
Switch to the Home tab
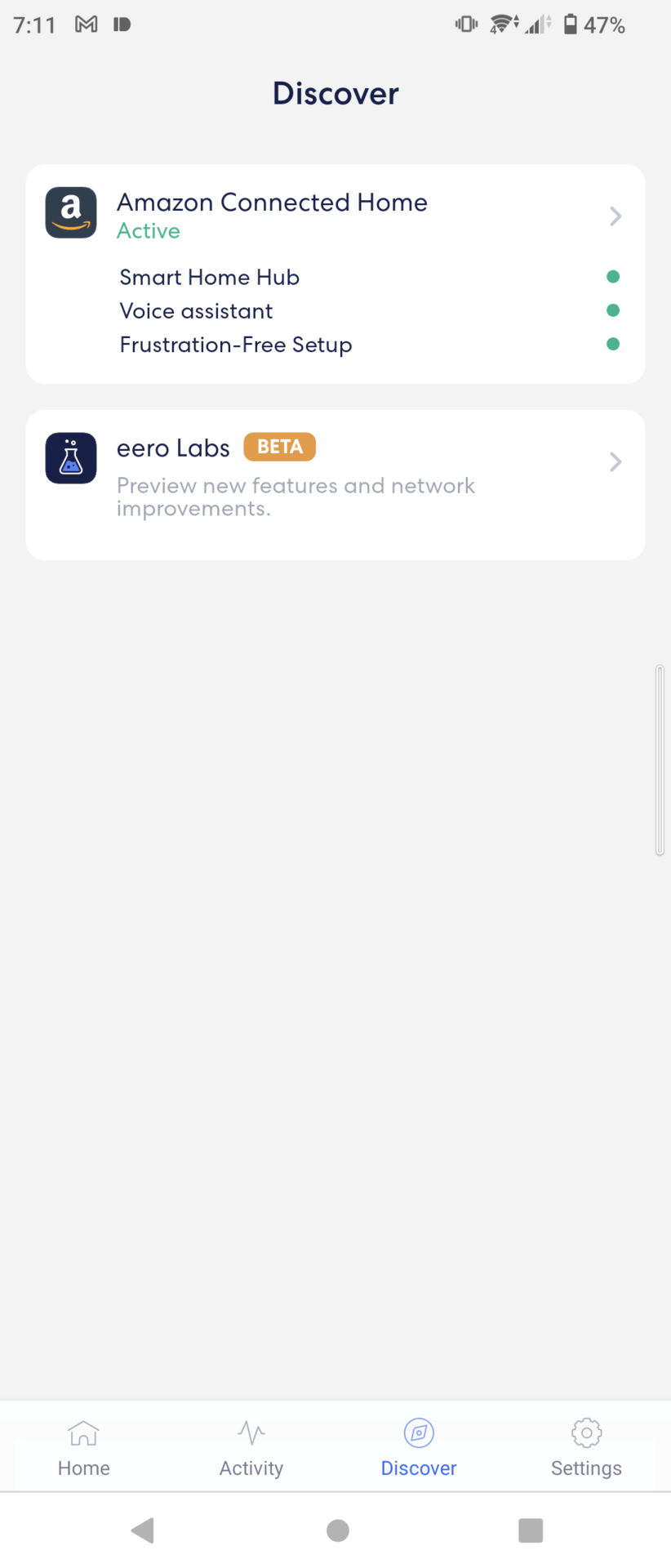[x=83, y=1447]
